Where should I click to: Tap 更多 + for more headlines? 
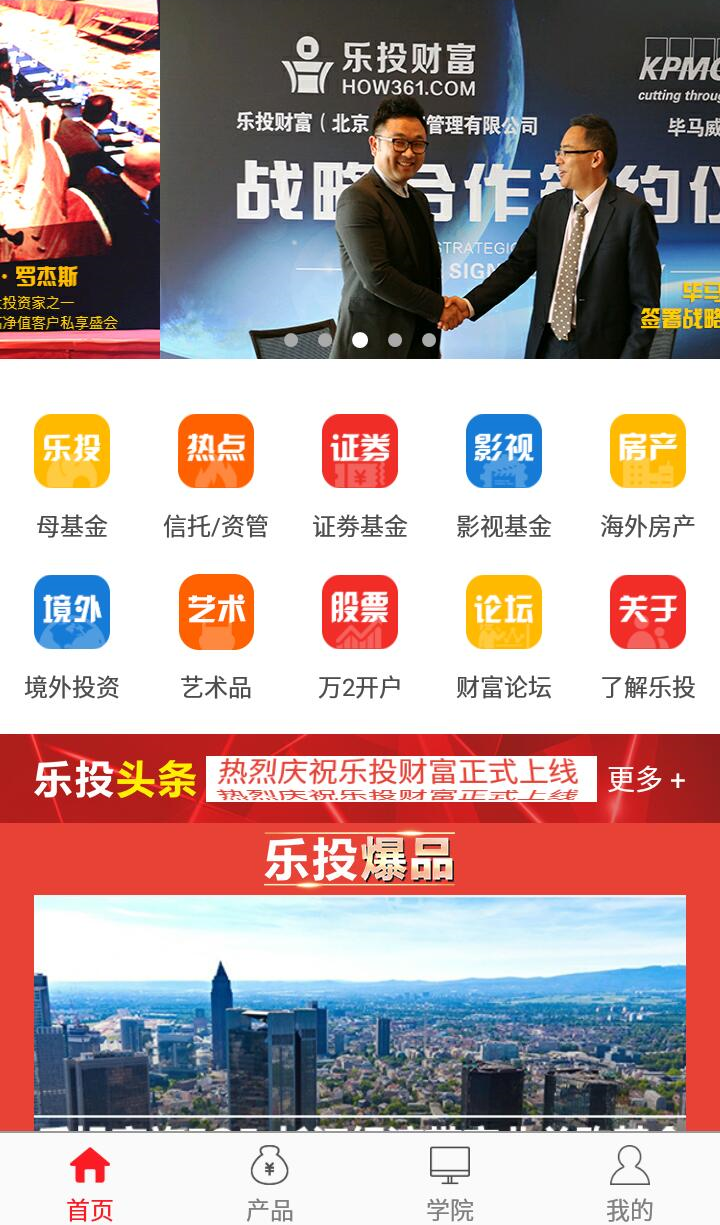coord(646,780)
